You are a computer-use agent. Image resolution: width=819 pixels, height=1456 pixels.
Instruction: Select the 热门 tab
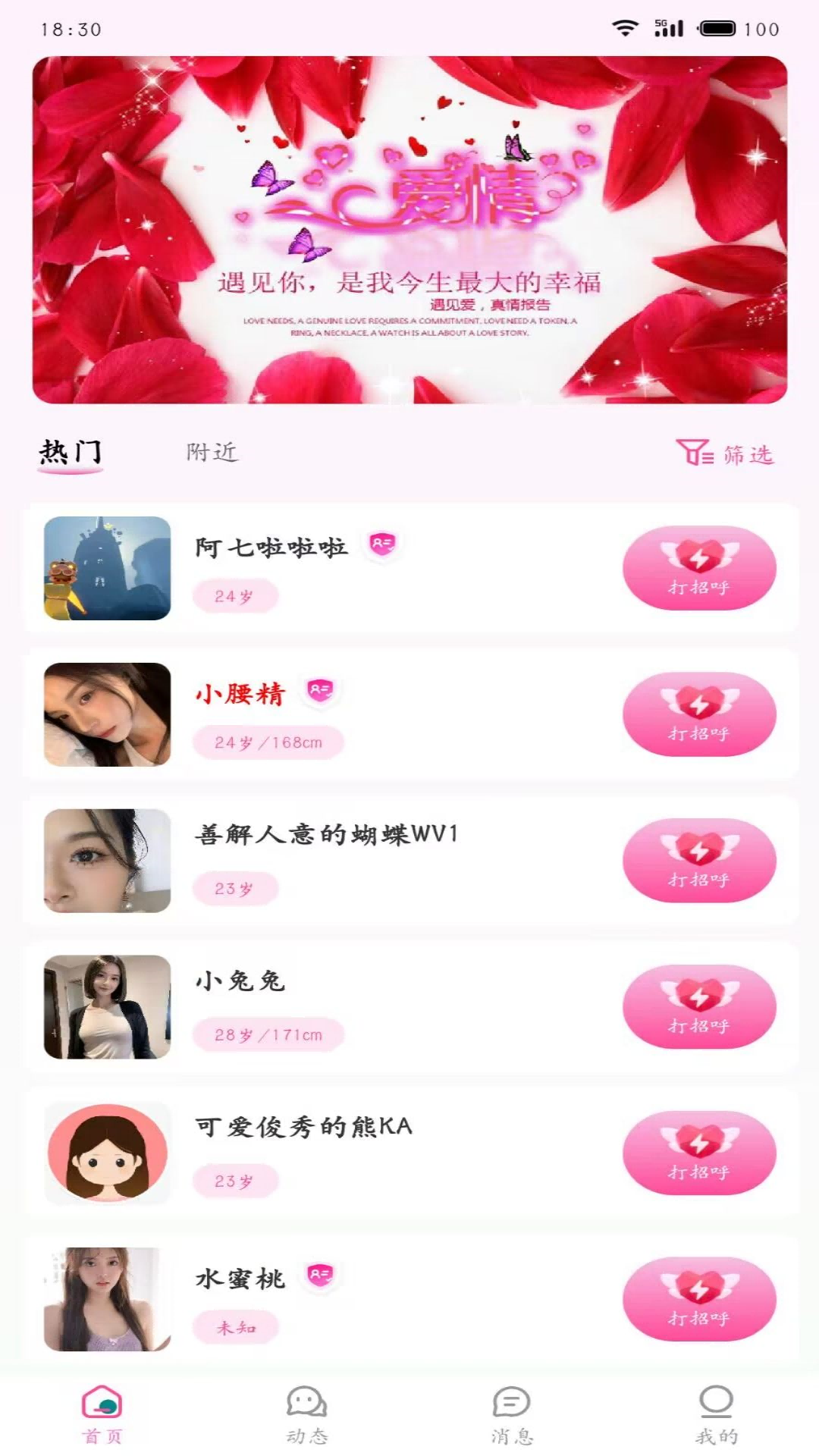71,453
